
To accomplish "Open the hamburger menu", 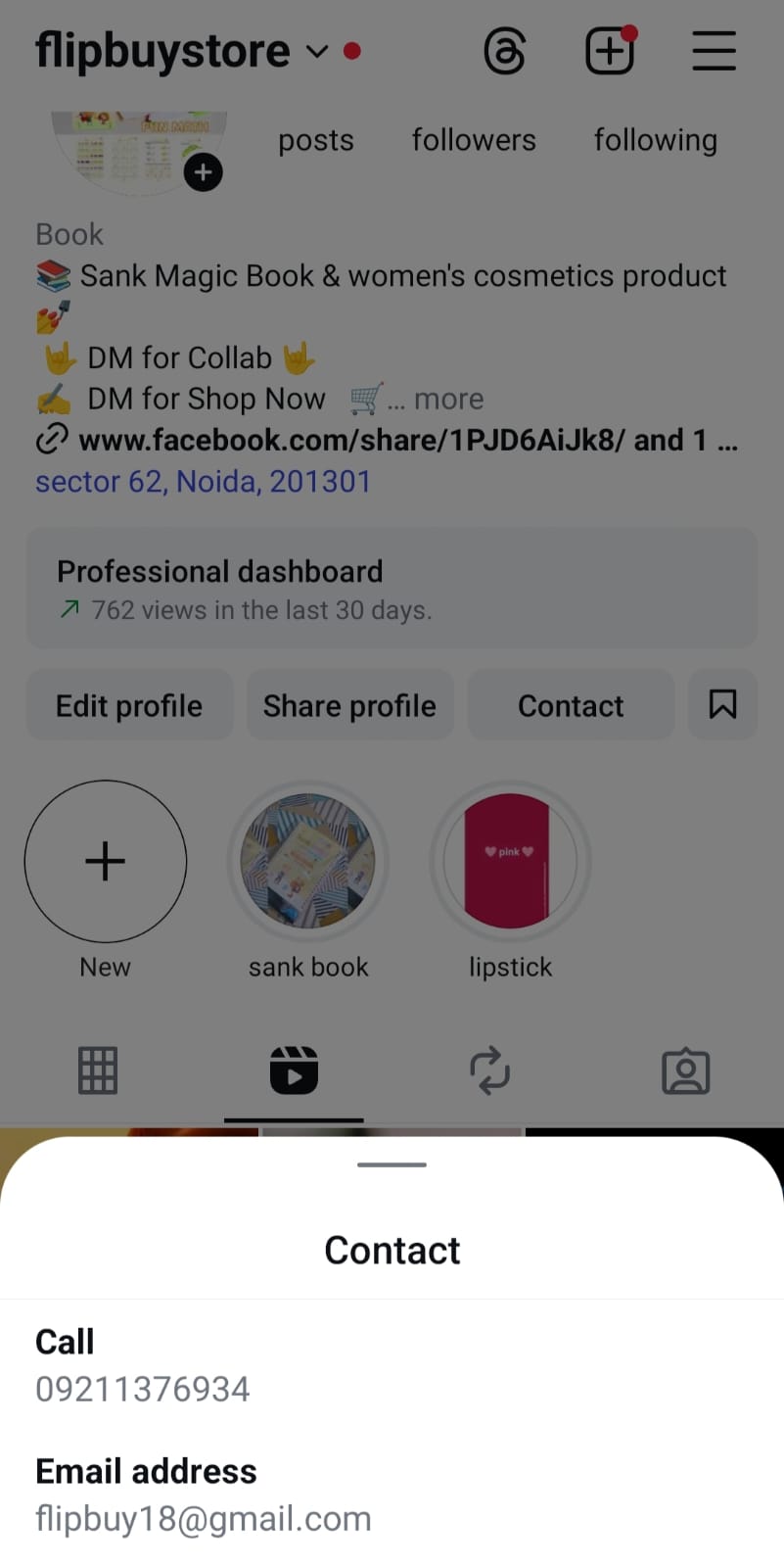I will (714, 51).
